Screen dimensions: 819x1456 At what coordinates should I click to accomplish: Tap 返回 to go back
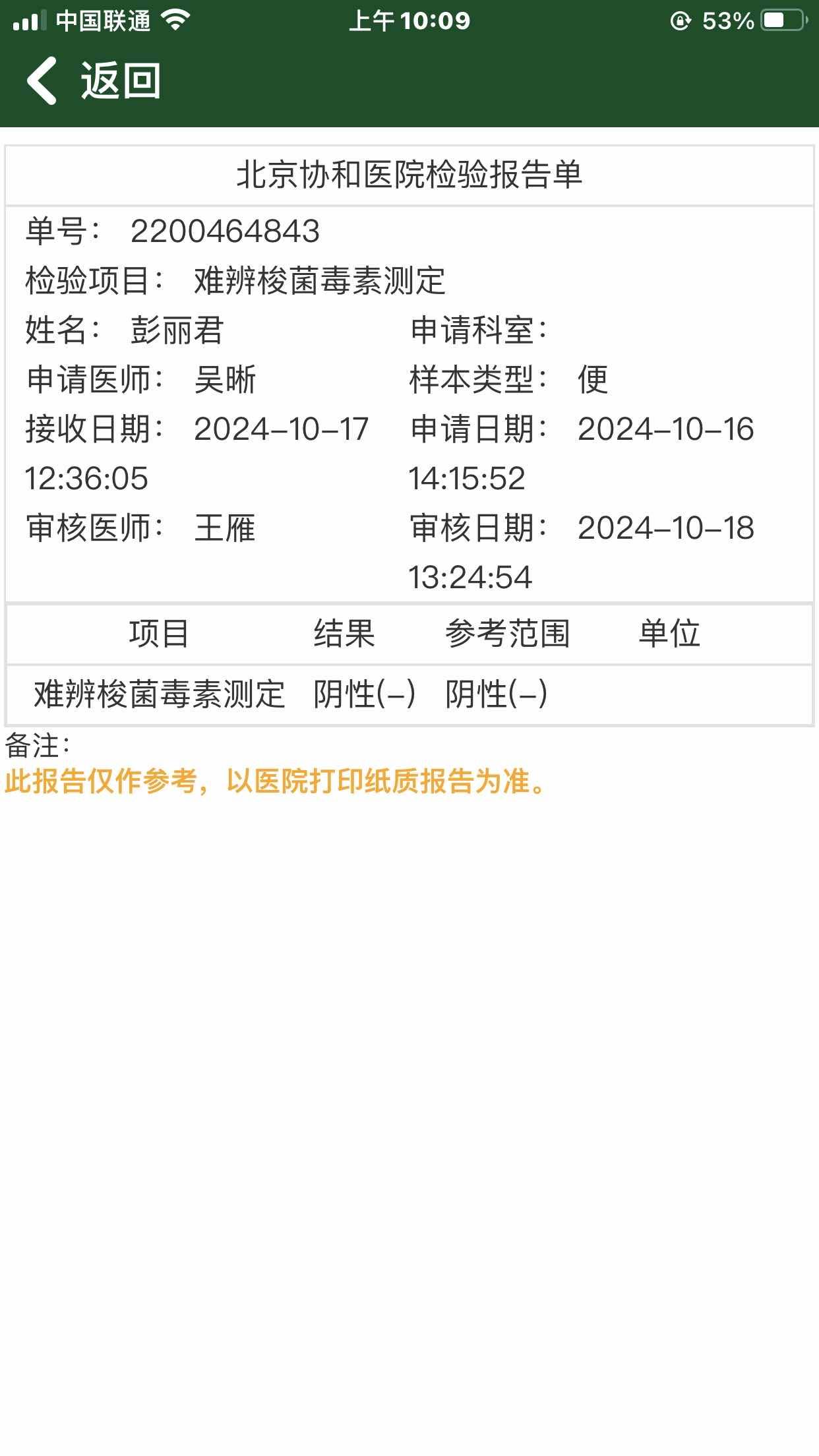coord(94,80)
